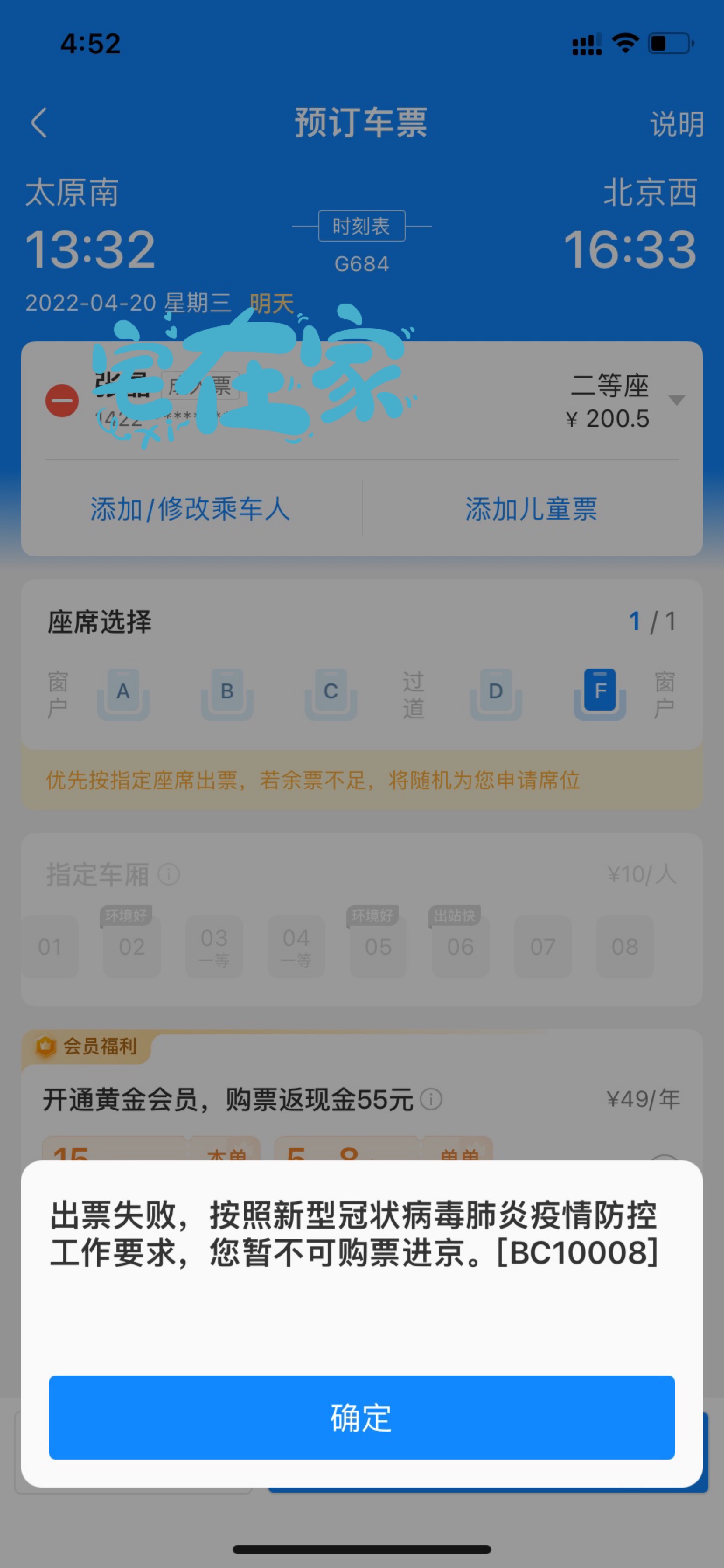Select aisle seat D
The width and height of the screenshot is (724, 1568).
tap(495, 693)
